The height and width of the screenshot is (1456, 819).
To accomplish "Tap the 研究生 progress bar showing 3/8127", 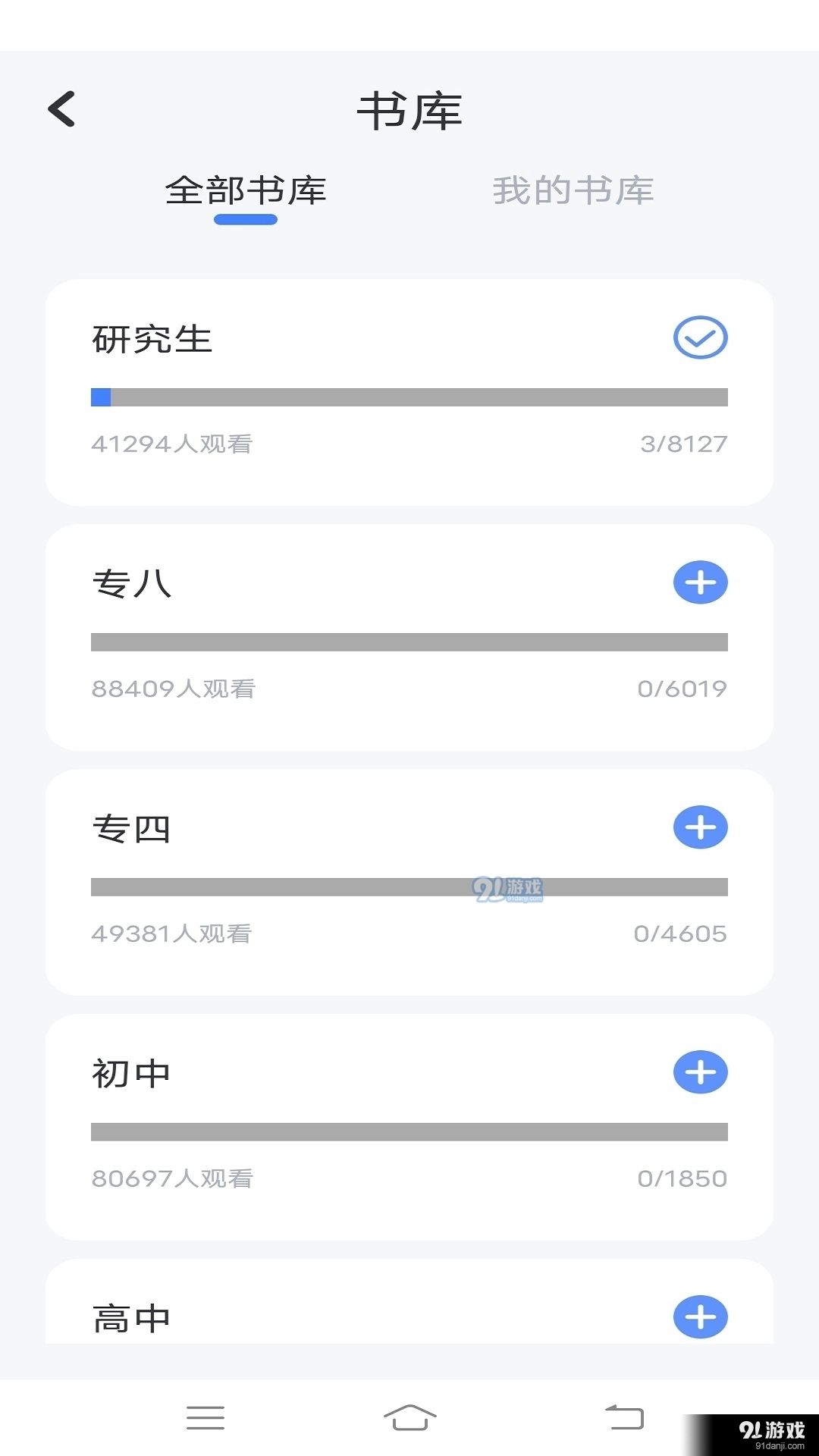I will pyautogui.click(x=409, y=397).
